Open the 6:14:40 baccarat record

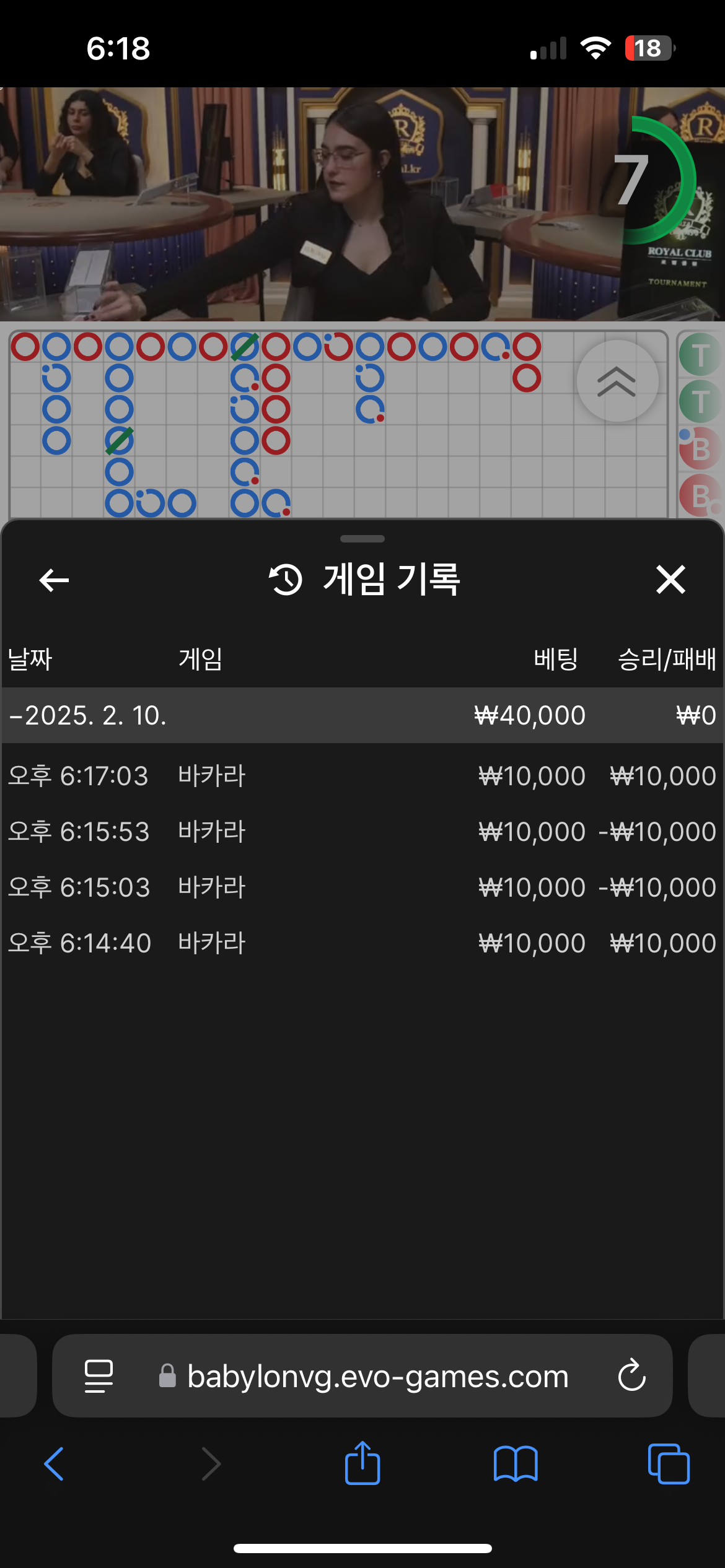(x=362, y=943)
